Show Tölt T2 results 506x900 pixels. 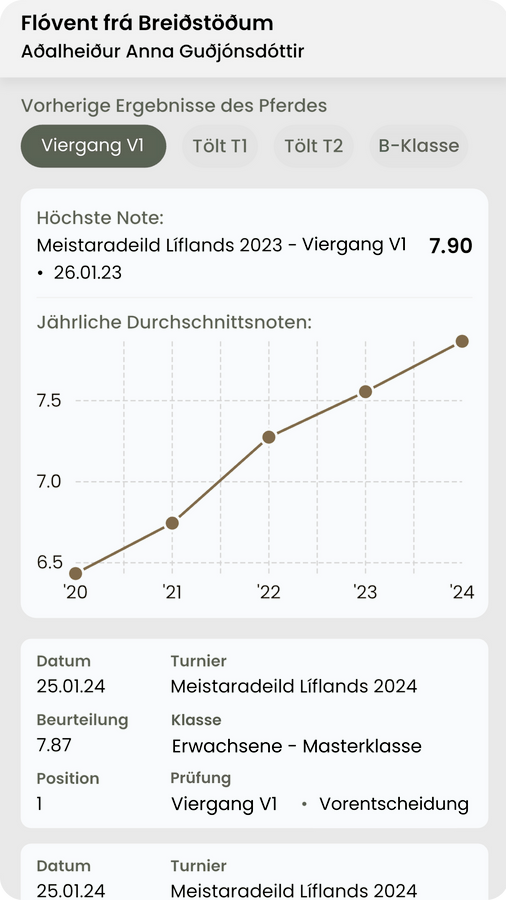pyautogui.click(x=314, y=146)
